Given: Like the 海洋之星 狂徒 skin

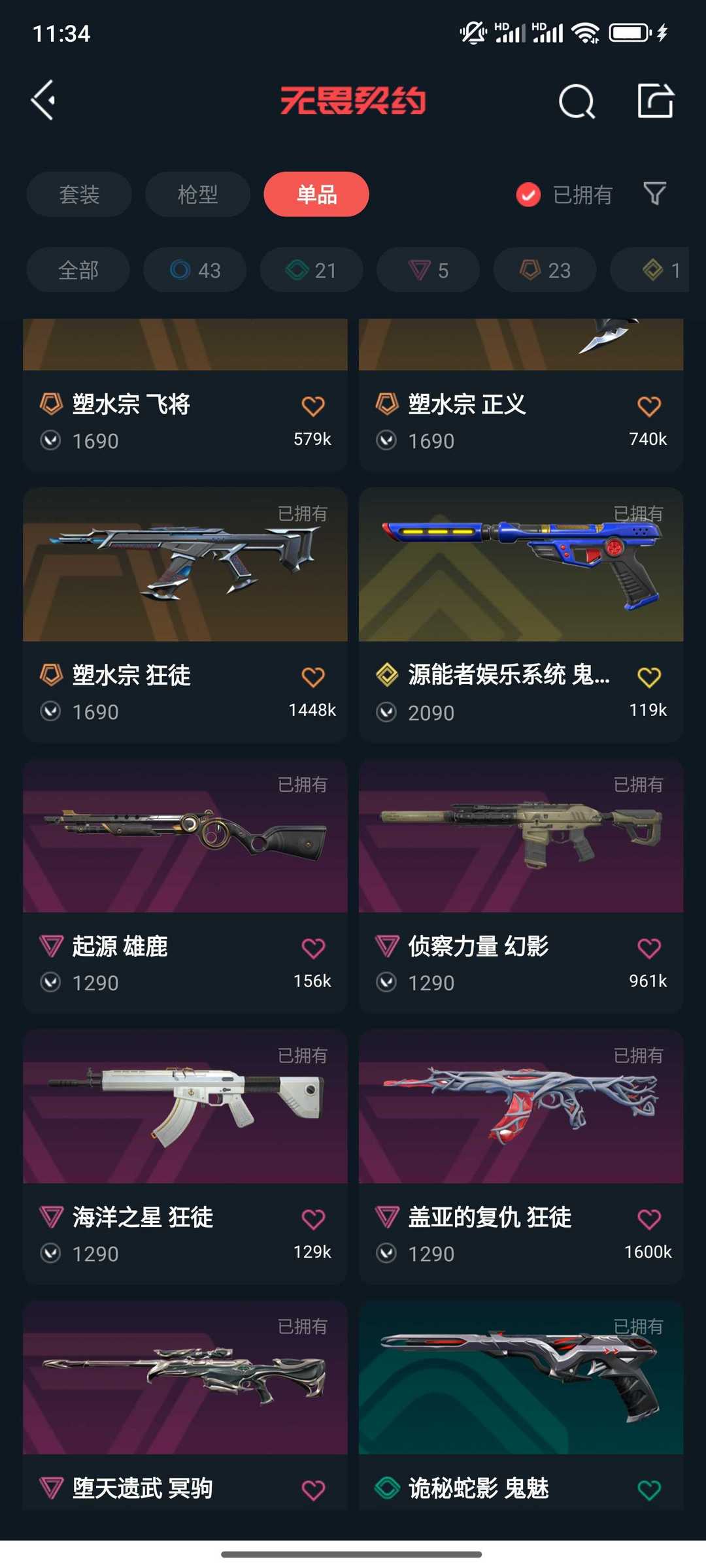Looking at the screenshot, I should point(313,1219).
